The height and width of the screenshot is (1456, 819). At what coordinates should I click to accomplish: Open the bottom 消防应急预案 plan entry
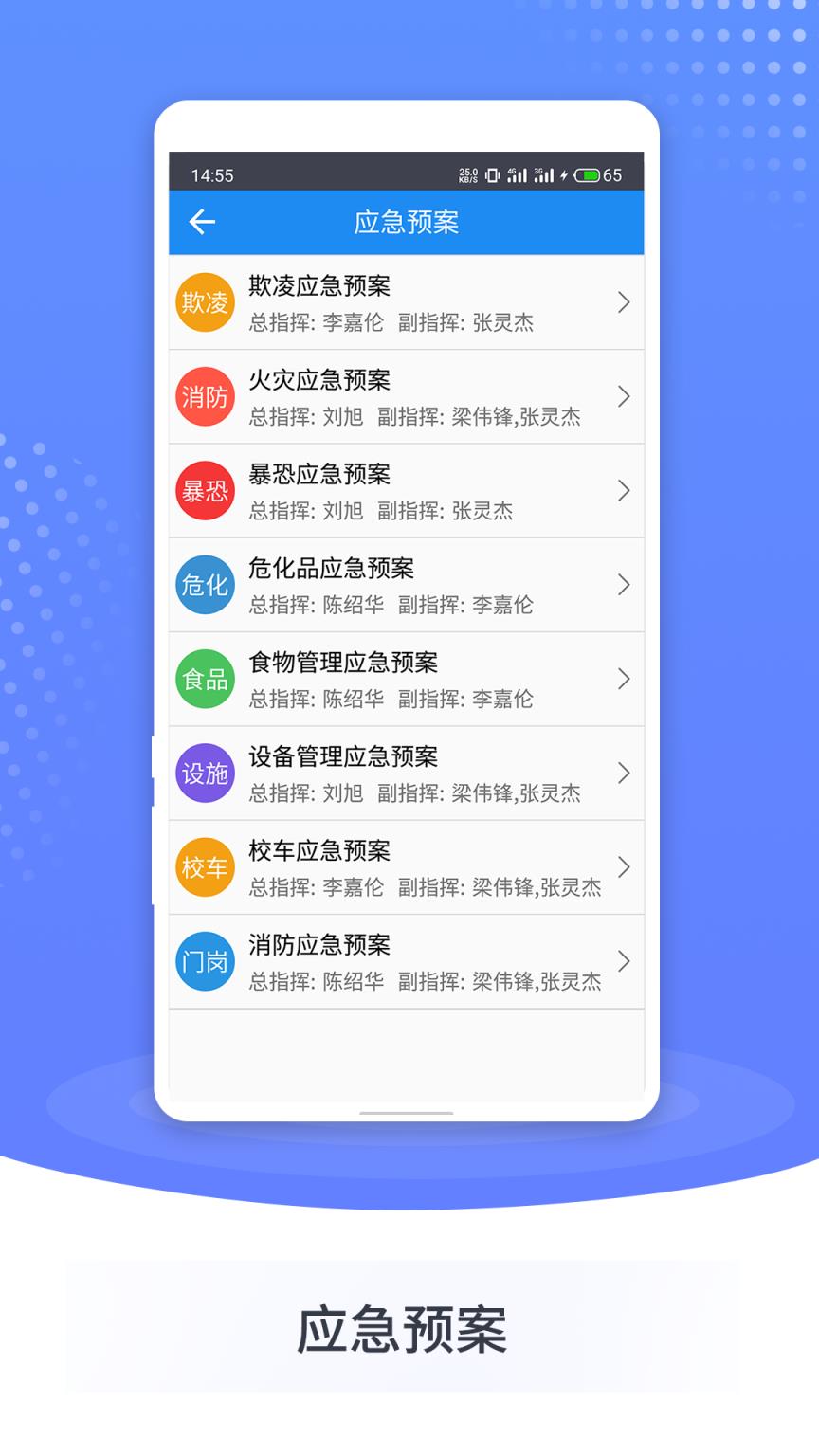[x=408, y=960]
